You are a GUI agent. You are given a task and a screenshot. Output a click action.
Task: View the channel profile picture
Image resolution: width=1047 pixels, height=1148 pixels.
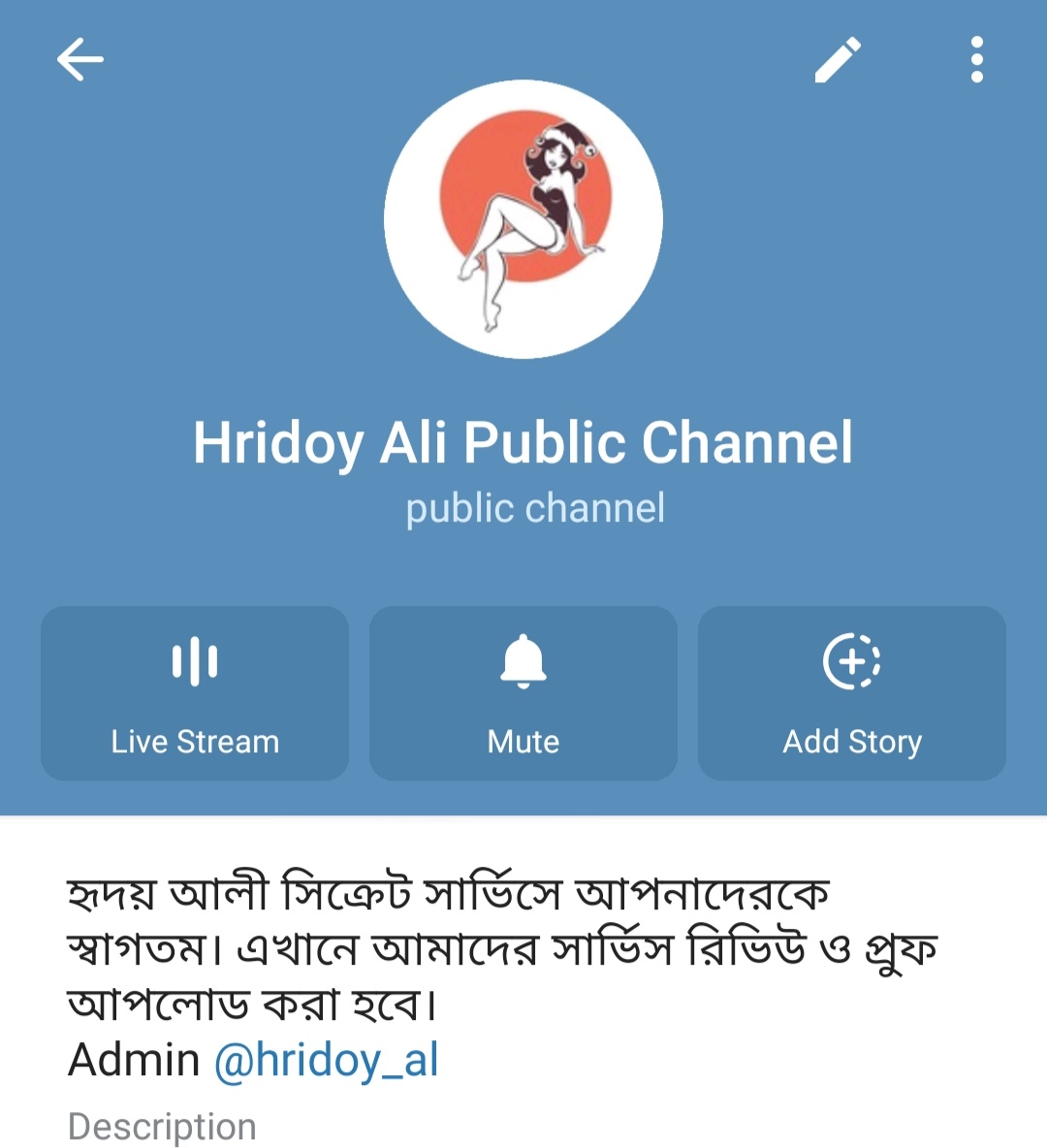[523, 219]
